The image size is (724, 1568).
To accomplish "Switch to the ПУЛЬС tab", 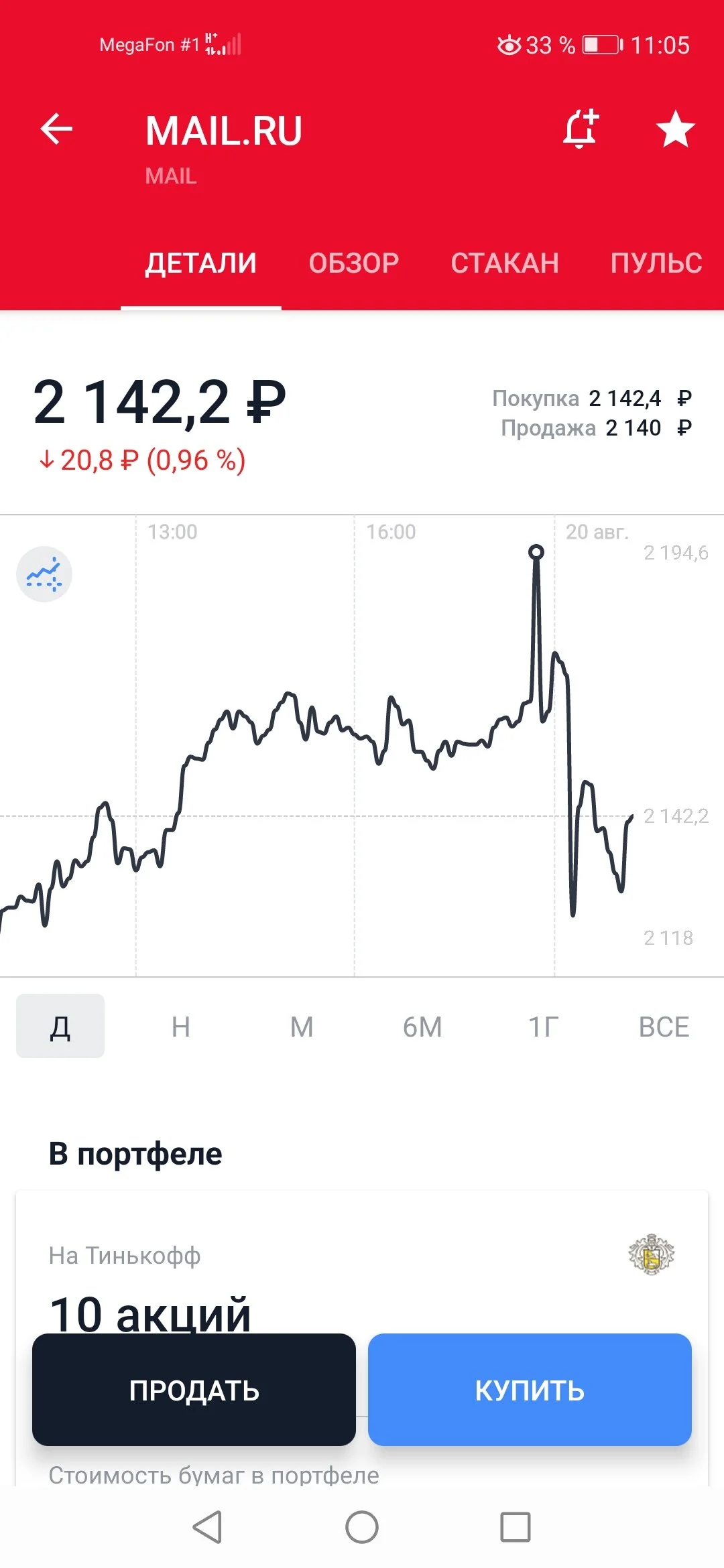I will (656, 263).
